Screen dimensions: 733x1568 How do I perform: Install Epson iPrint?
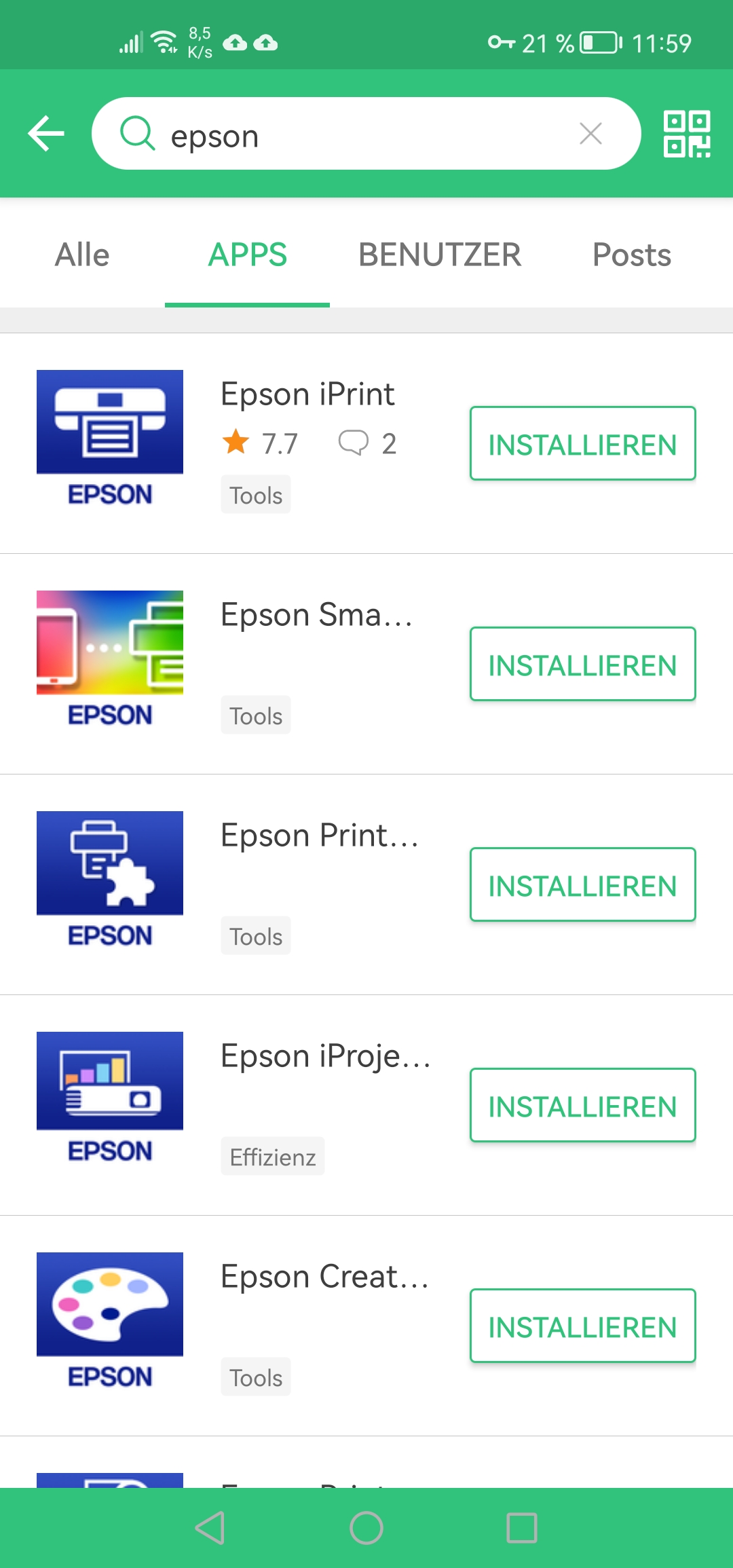[583, 443]
